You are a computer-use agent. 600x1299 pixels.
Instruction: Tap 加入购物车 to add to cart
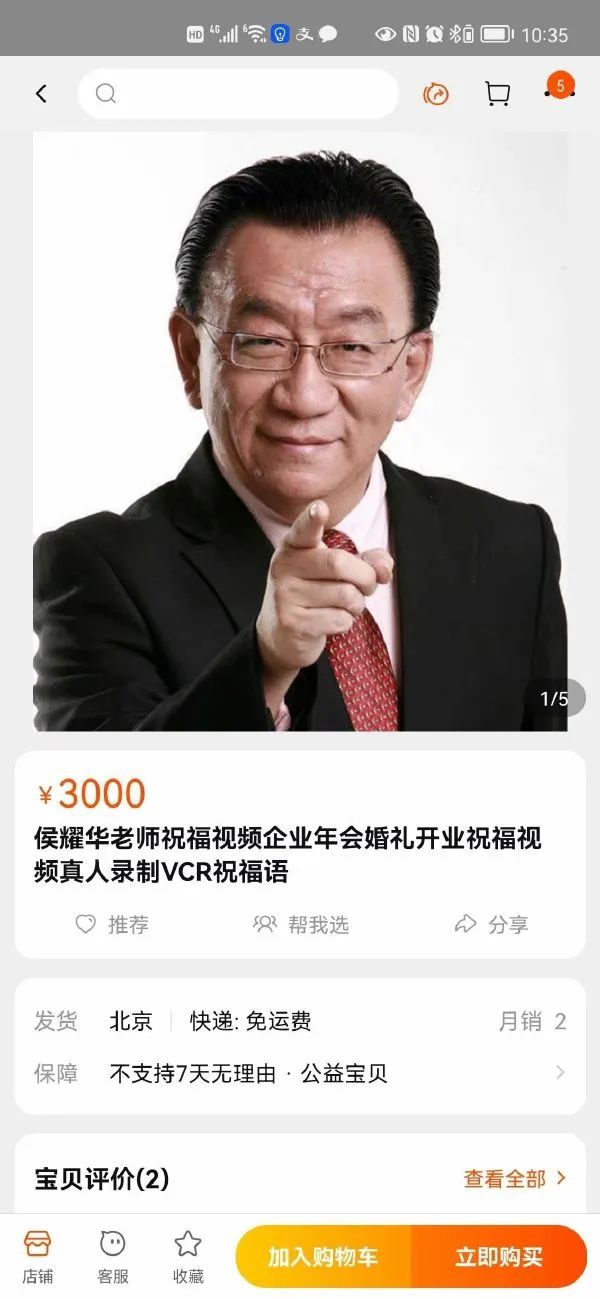(323, 1257)
